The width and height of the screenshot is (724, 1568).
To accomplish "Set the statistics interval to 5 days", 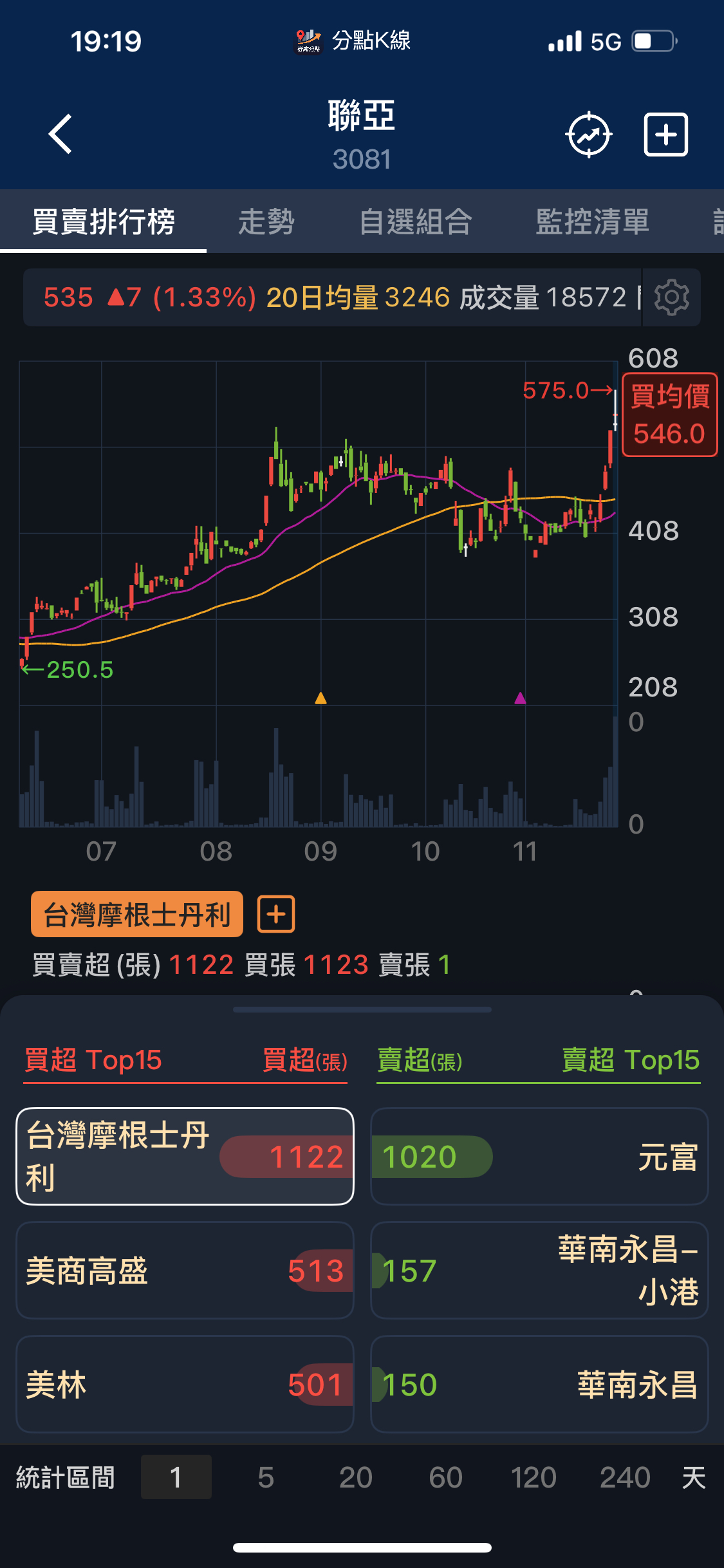I will coord(266,1477).
